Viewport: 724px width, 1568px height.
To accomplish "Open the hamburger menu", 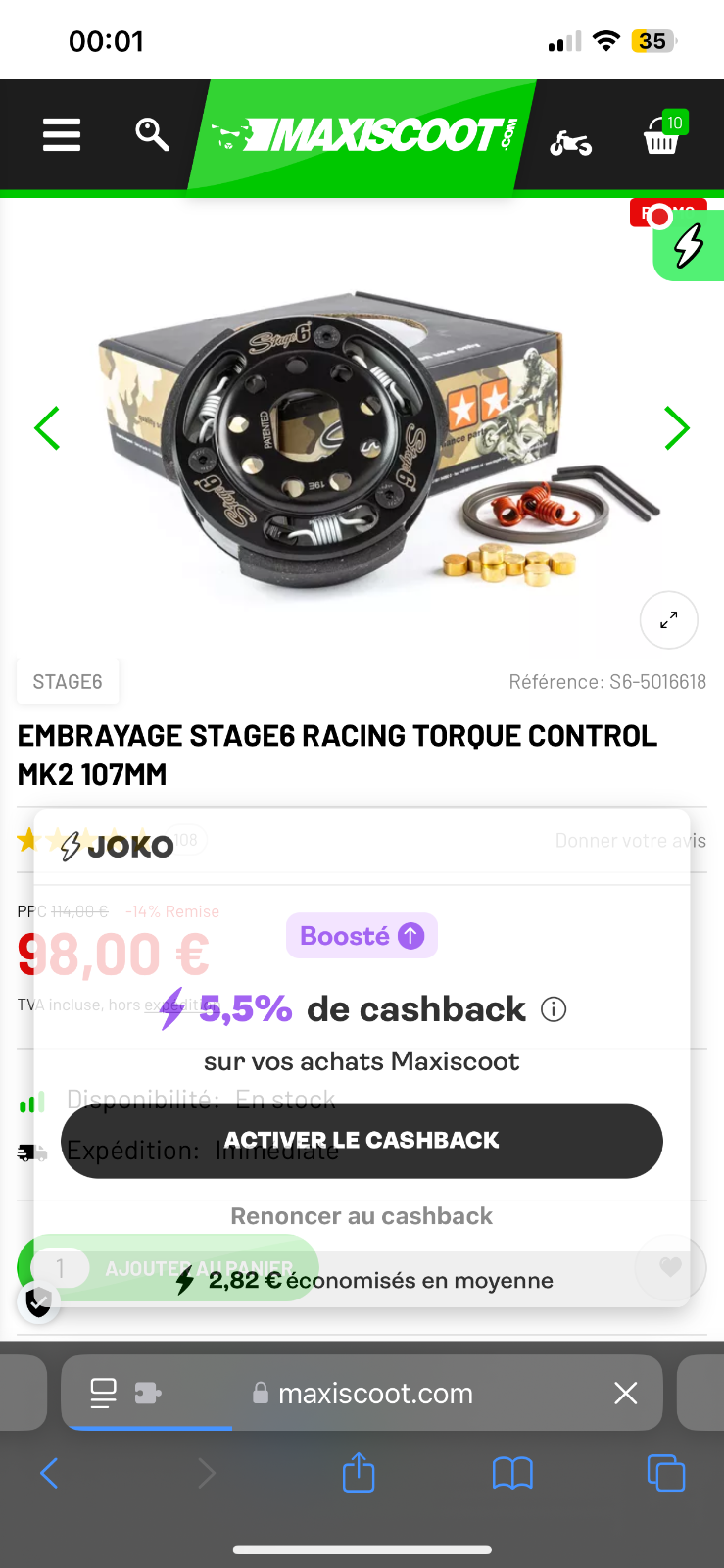I will (x=62, y=134).
